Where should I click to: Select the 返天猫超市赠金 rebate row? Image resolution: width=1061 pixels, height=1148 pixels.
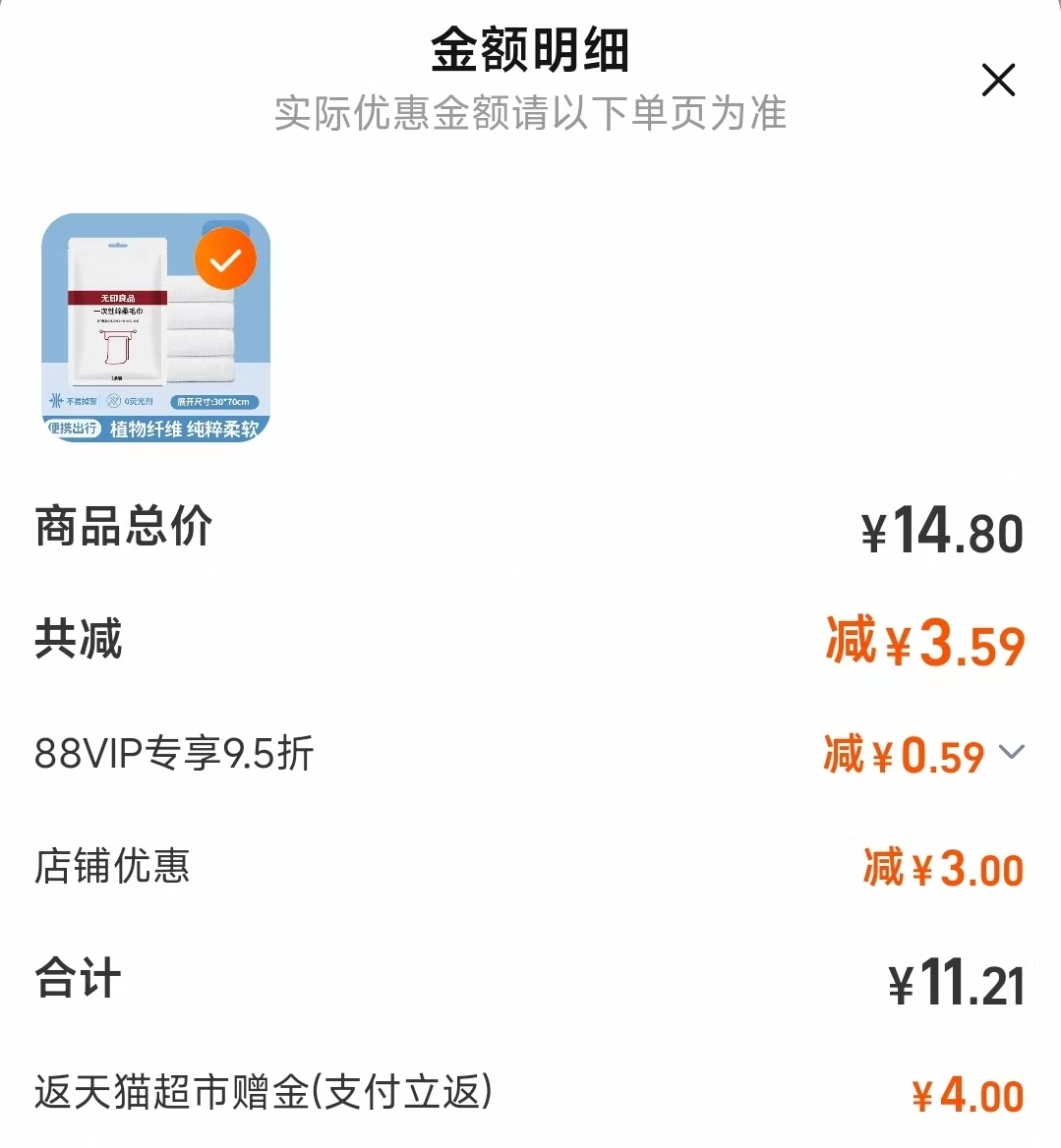pos(264,1091)
